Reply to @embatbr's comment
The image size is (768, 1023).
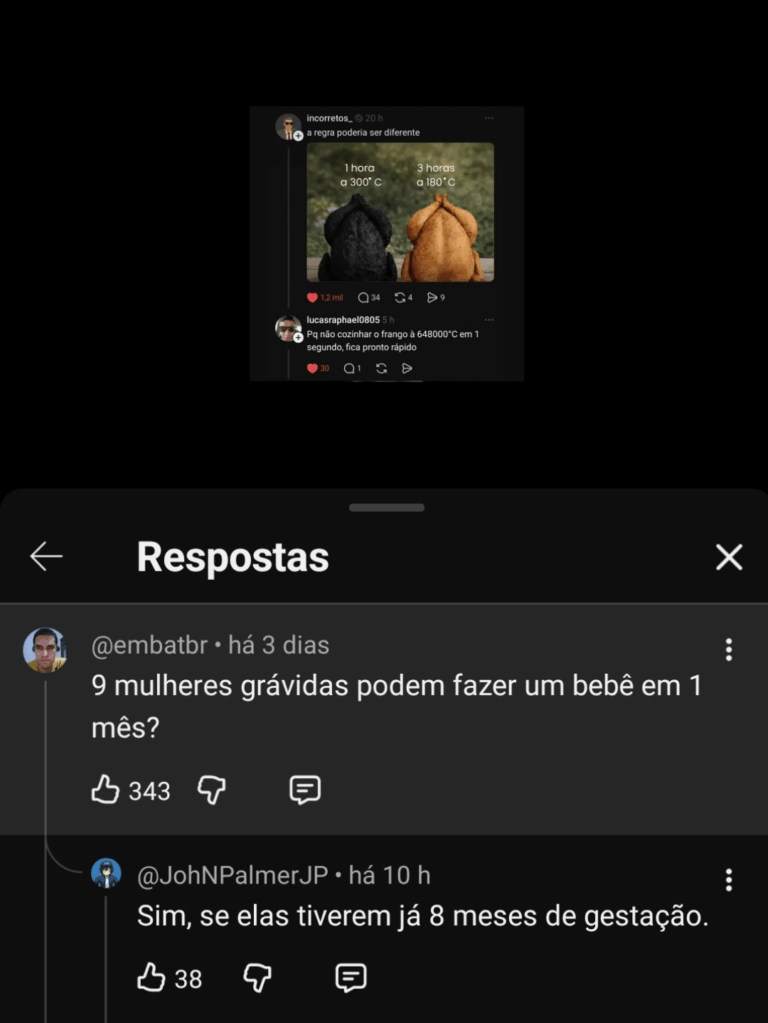point(304,790)
